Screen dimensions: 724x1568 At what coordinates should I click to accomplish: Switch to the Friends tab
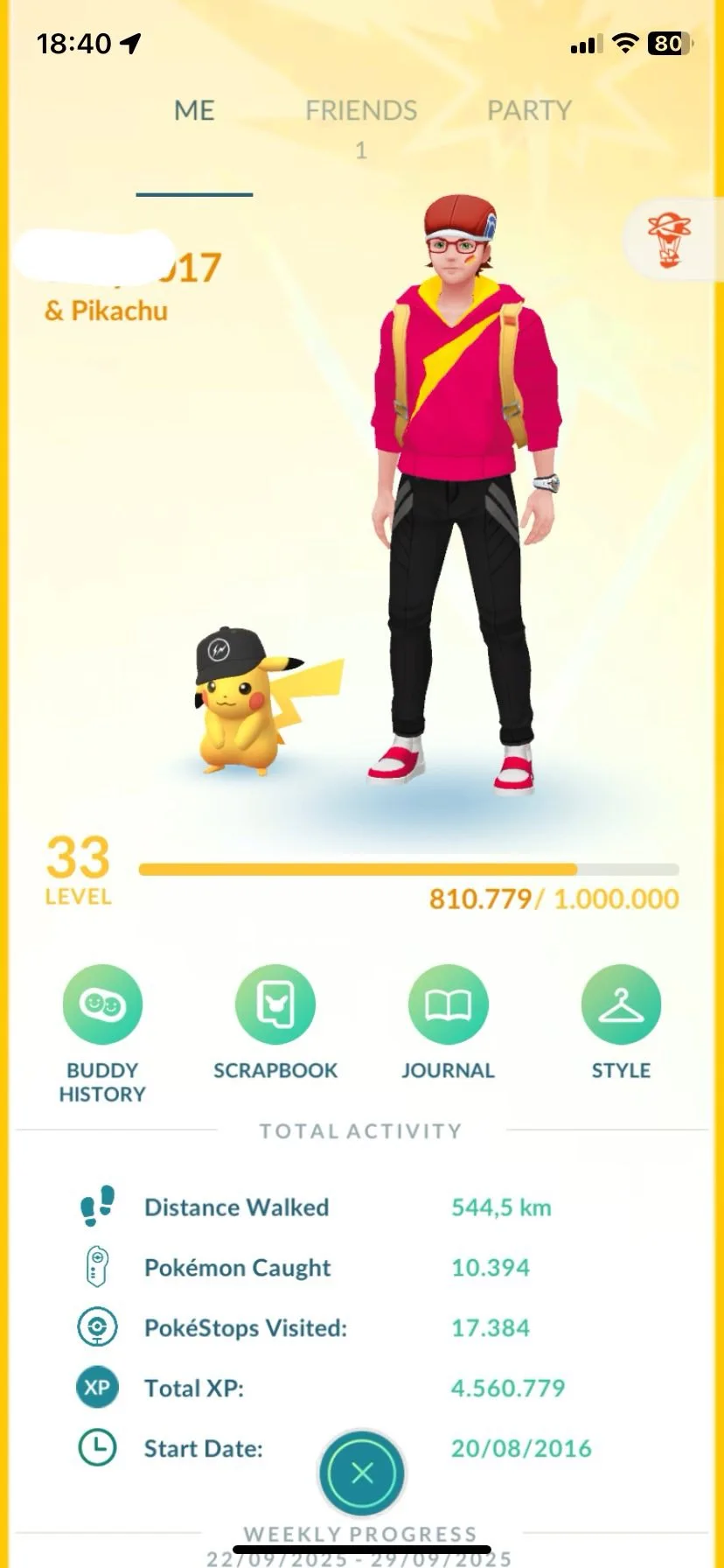(361, 111)
